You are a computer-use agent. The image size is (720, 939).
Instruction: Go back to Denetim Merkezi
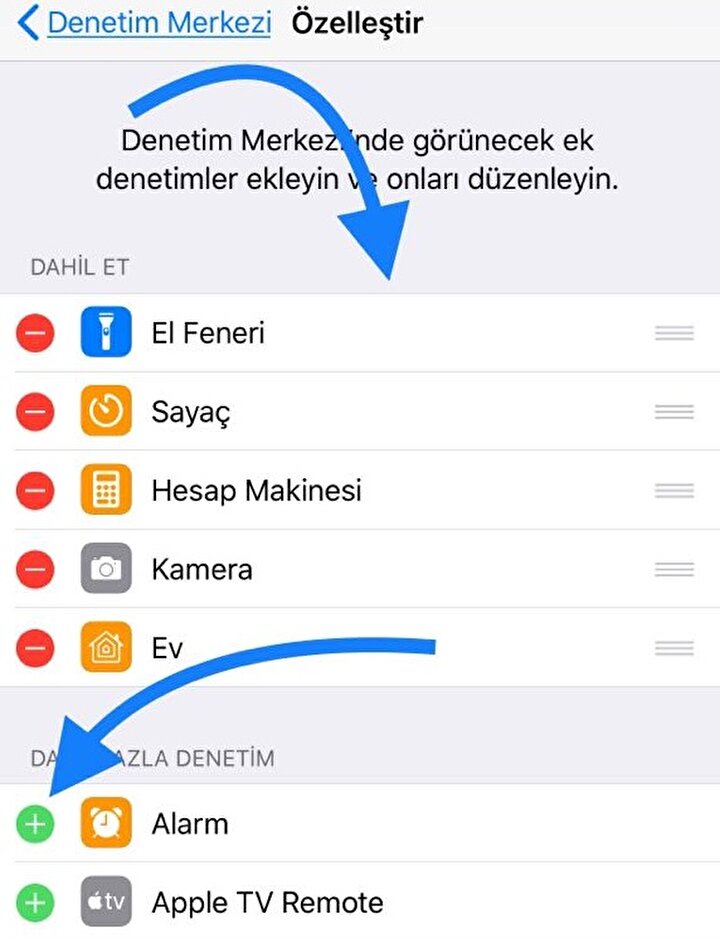[145, 23]
